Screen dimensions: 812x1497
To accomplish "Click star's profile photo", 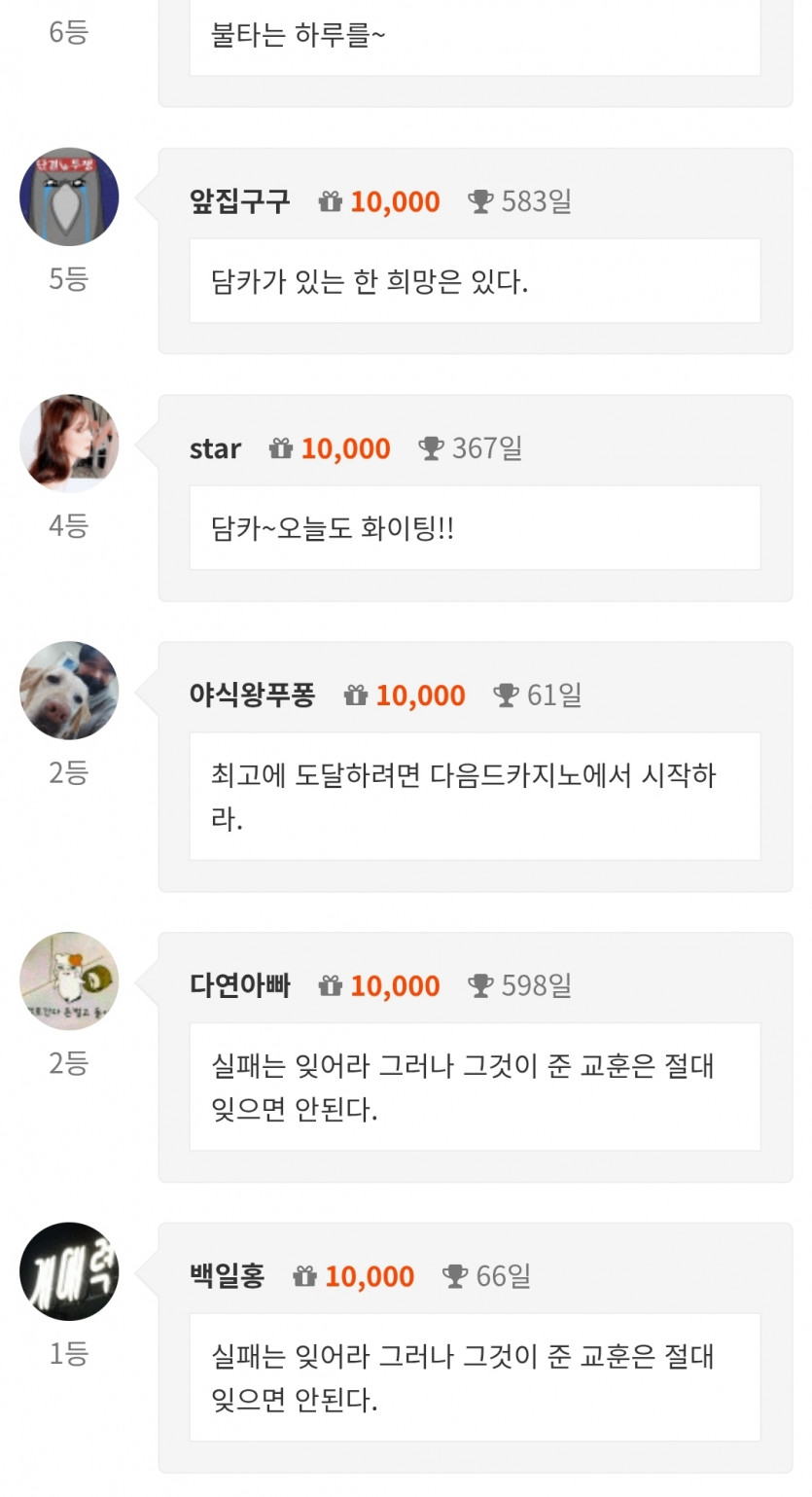I will [x=69, y=443].
